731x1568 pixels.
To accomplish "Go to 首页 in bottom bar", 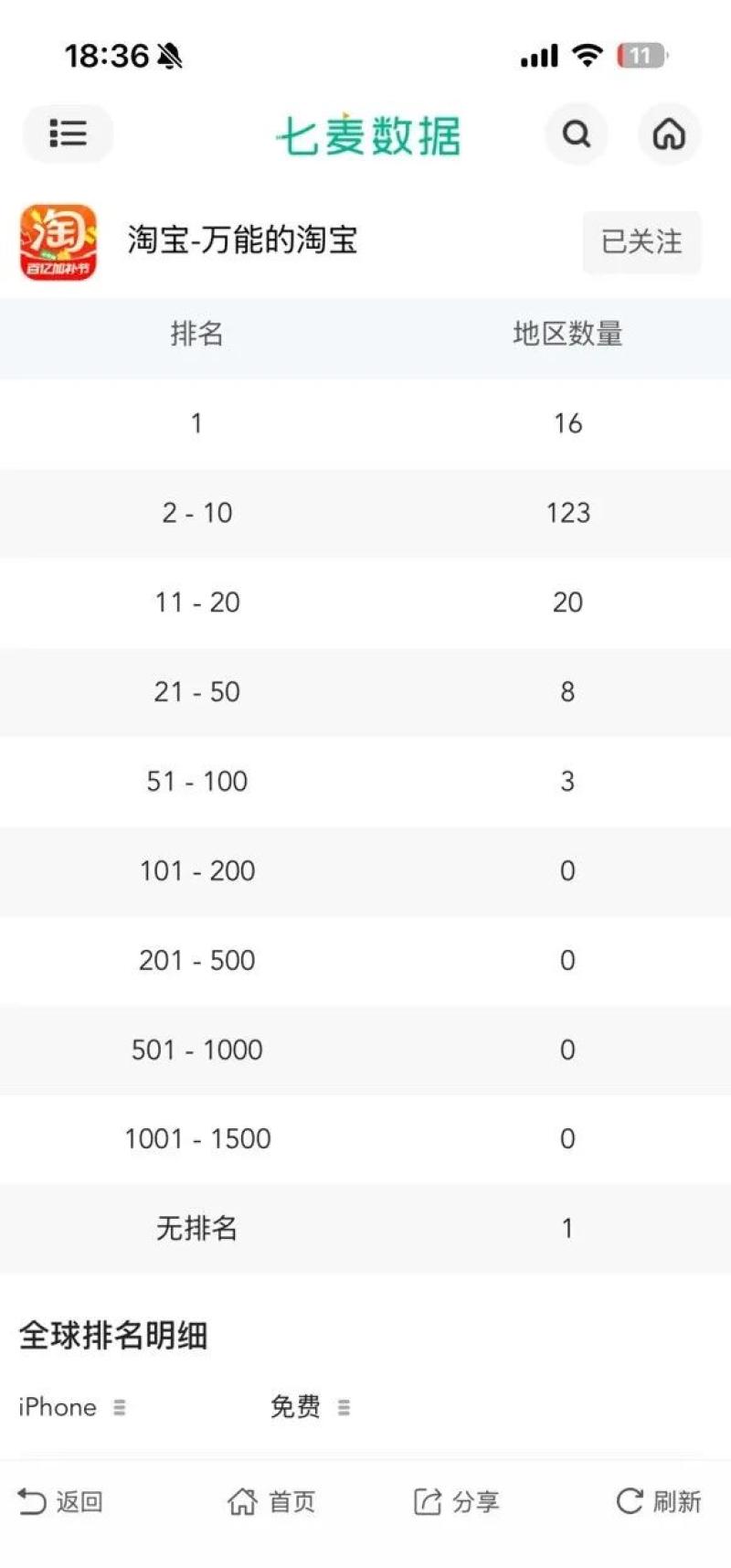I will coord(271,1501).
